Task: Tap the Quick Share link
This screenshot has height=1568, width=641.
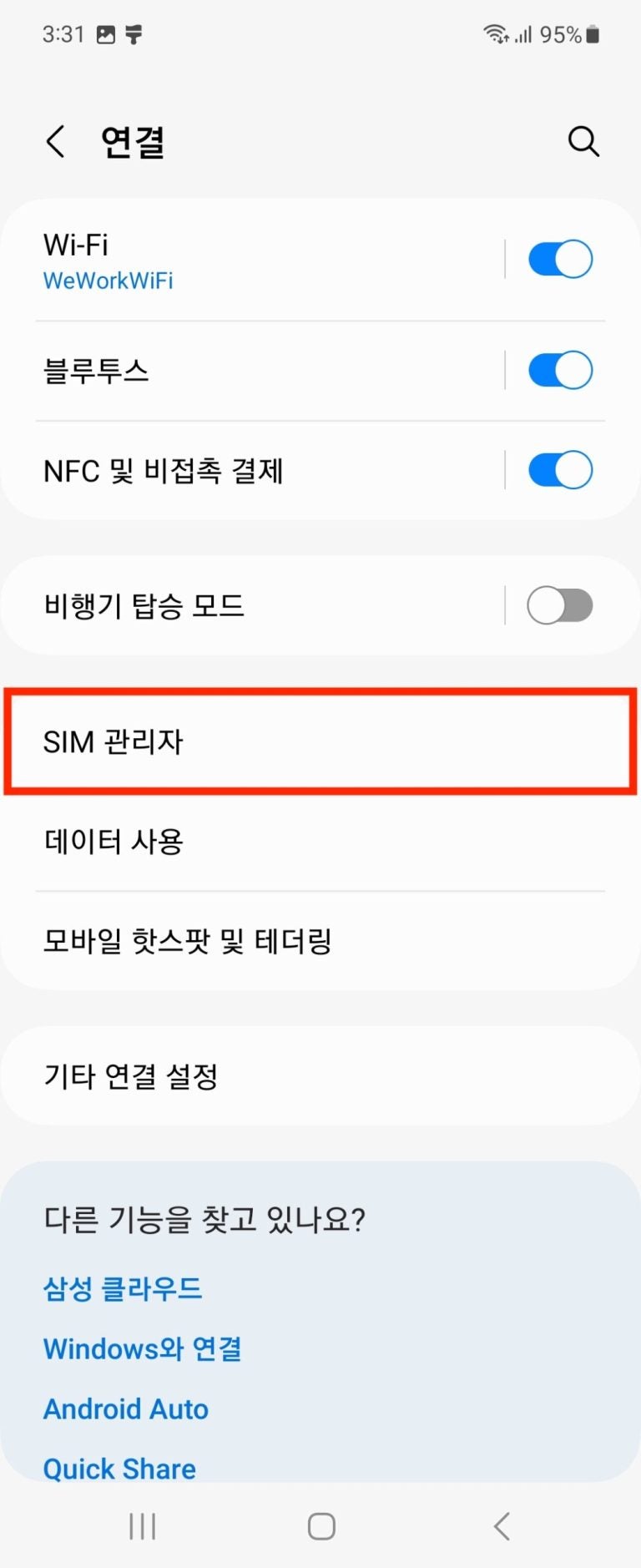Action: pyautogui.click(x=119, y=1468)
